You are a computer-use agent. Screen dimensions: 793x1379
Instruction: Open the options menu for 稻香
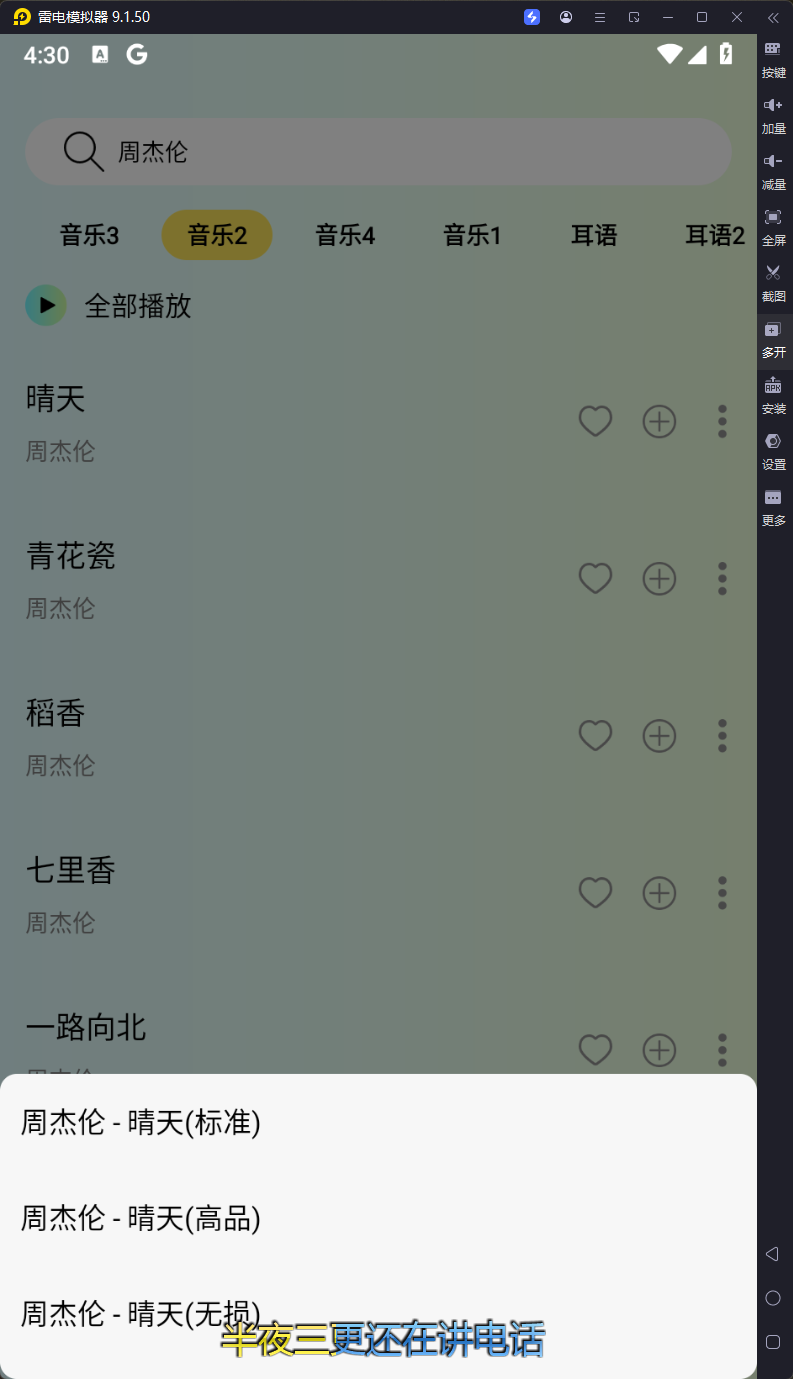722,735
